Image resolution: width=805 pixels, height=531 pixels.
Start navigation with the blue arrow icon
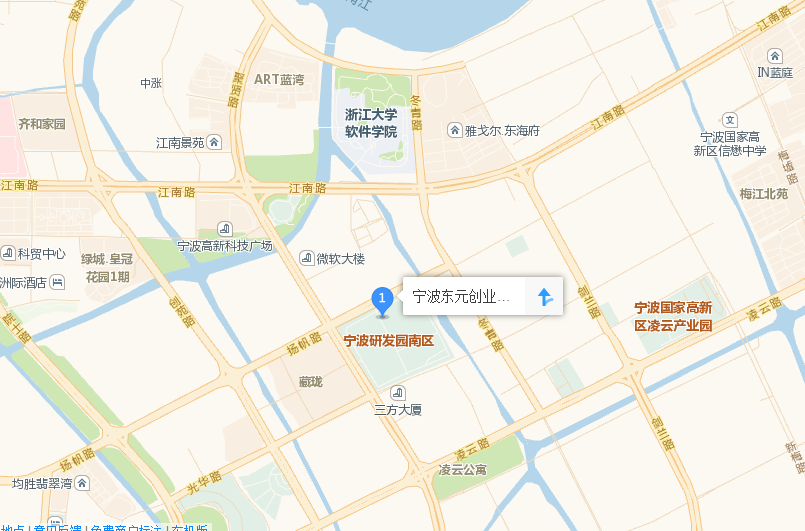click(x=544, y=296)
